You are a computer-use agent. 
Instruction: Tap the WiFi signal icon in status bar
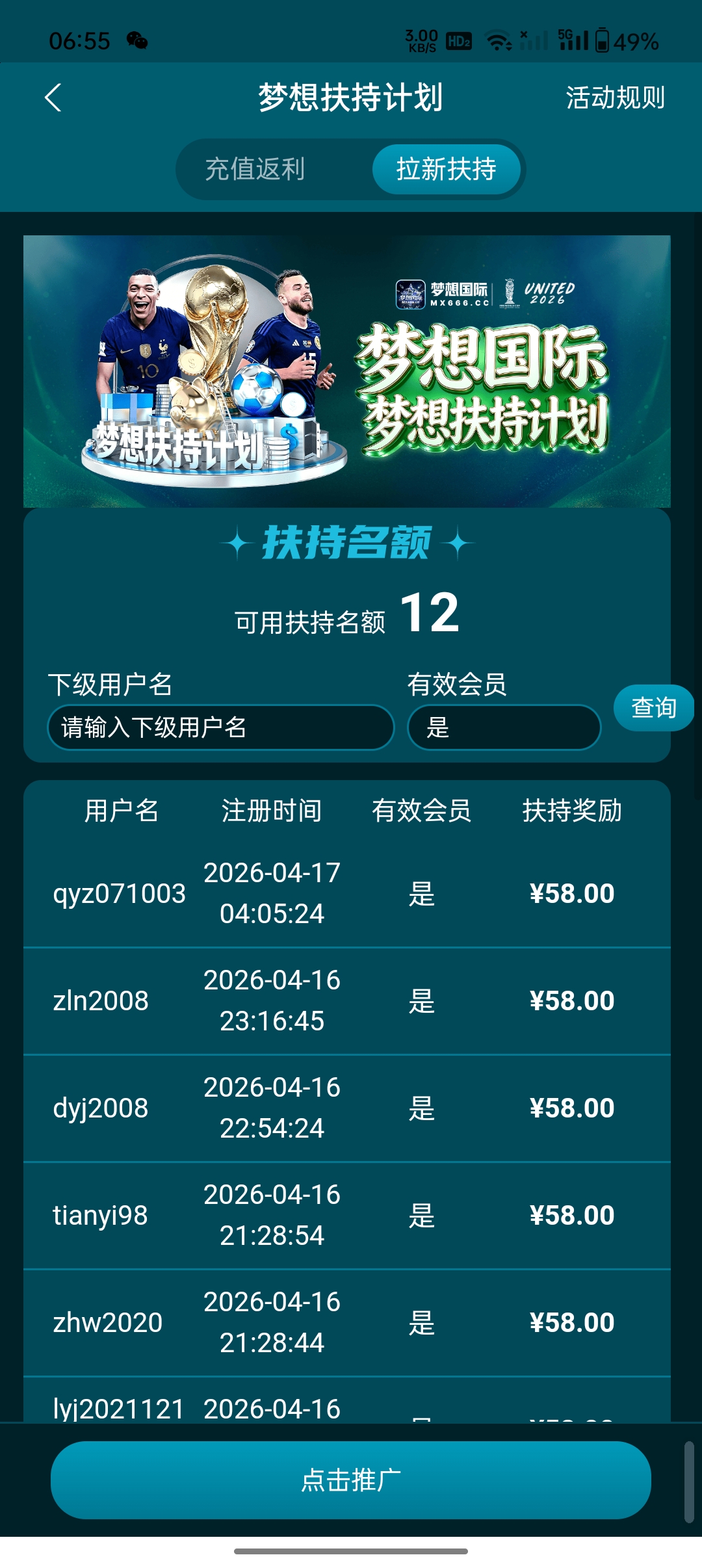point(497,39)
